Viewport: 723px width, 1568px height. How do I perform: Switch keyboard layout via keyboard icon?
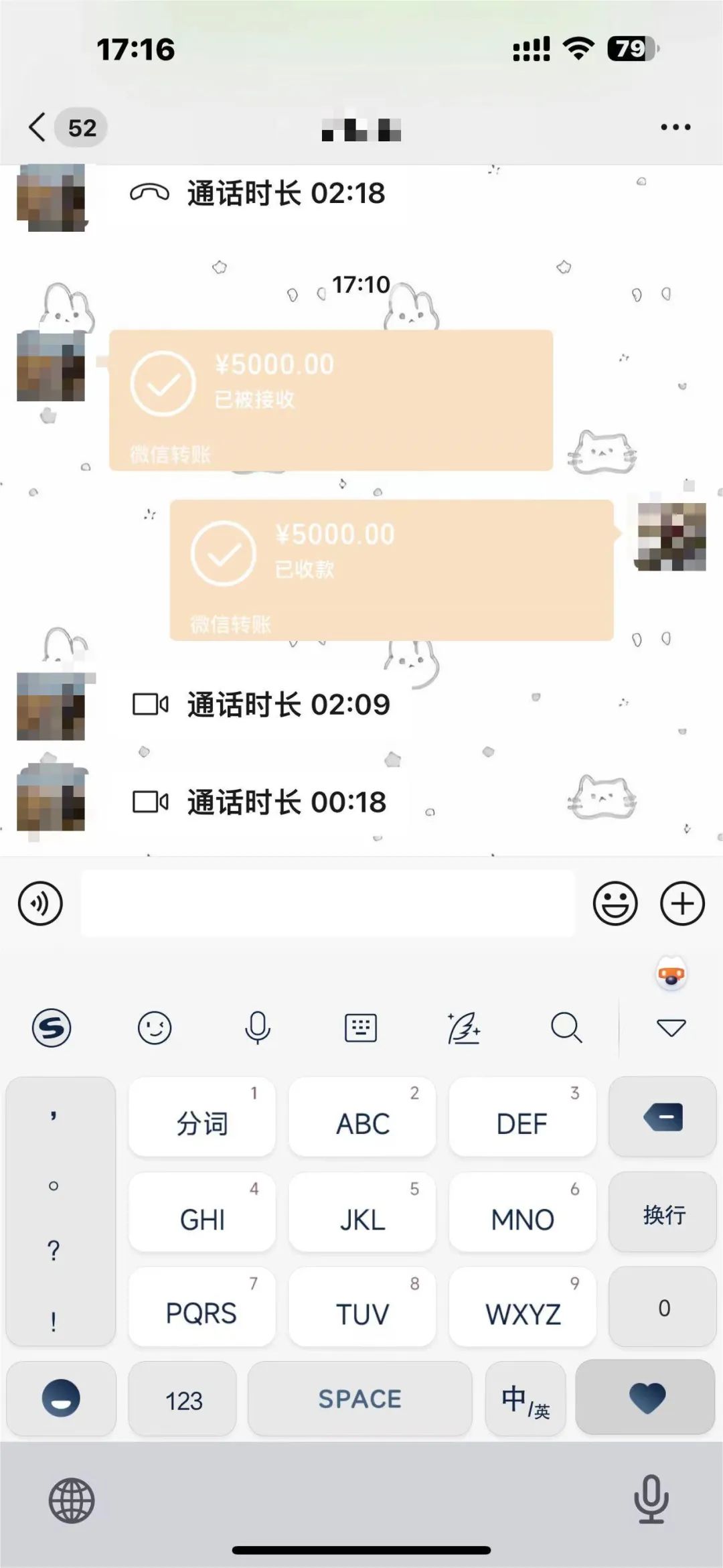coord(361,1027)
